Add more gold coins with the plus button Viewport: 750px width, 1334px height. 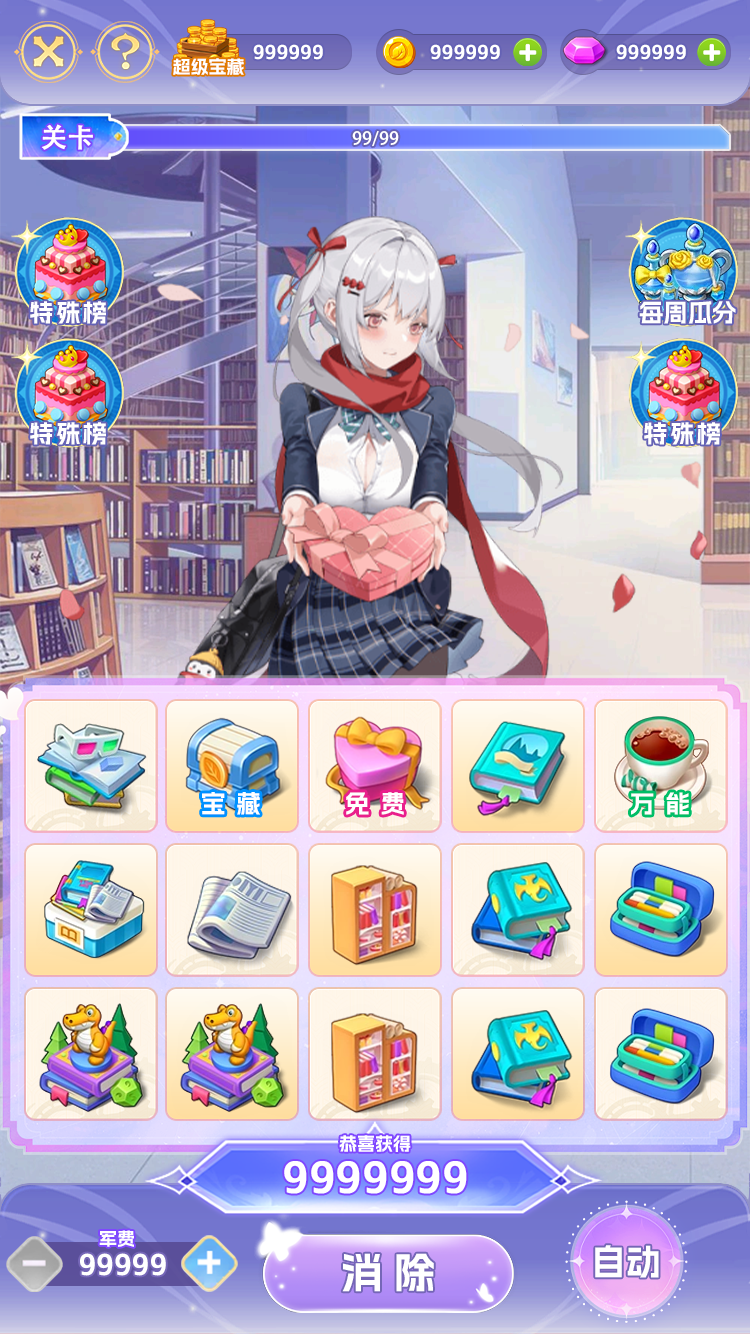(528, 52)
